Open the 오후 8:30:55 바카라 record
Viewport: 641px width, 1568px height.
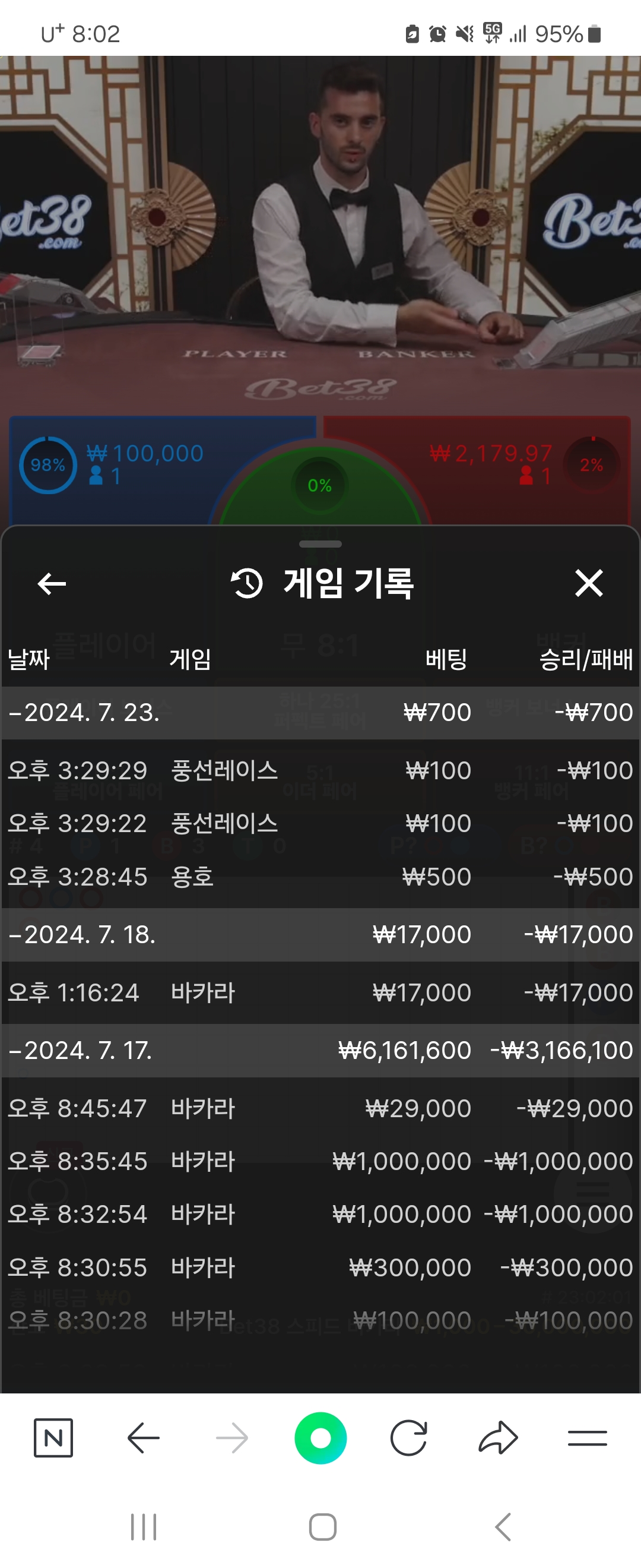click(320, 1267)
